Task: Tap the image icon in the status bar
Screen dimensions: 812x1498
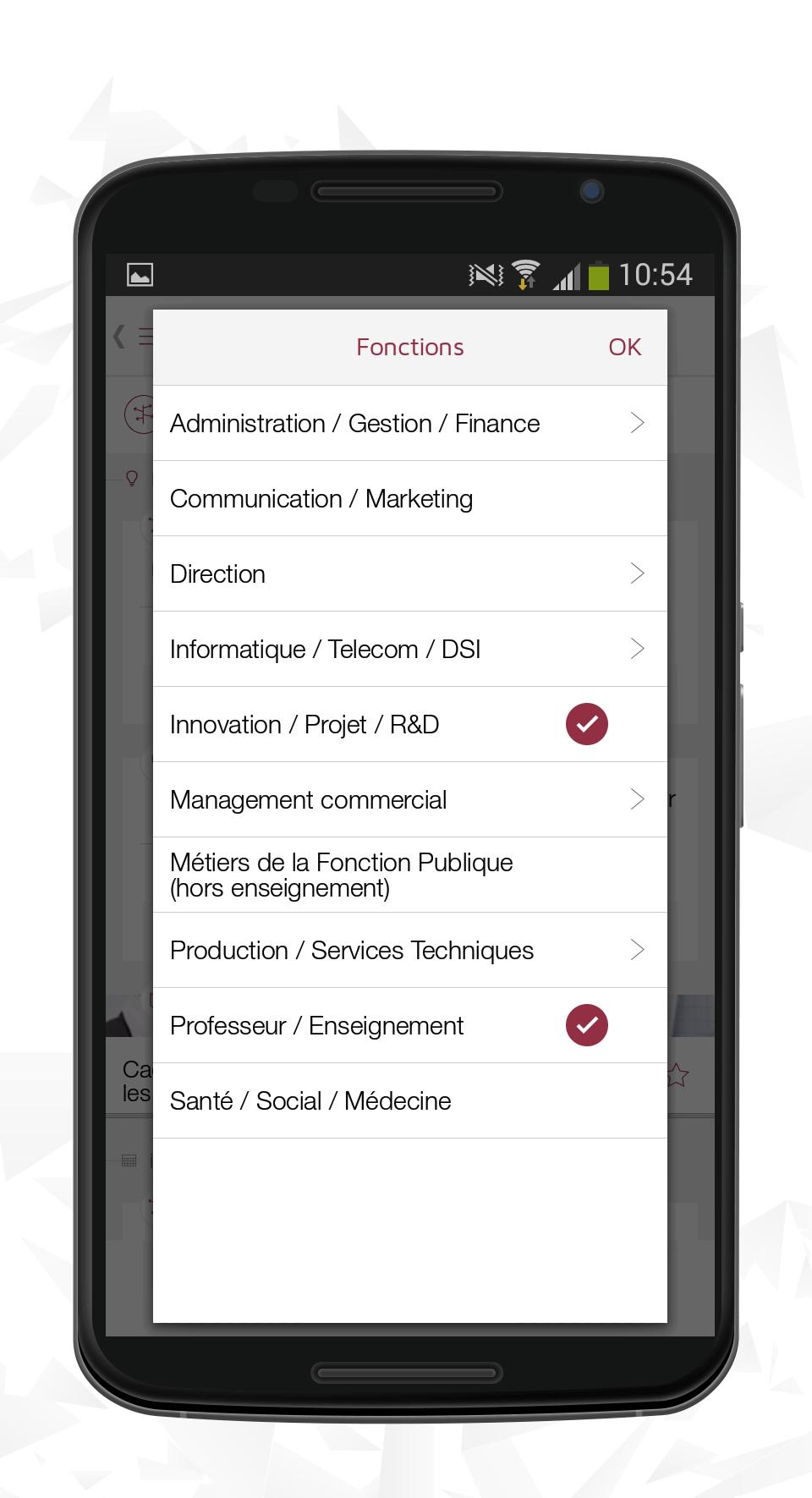Action: (140, 274)
